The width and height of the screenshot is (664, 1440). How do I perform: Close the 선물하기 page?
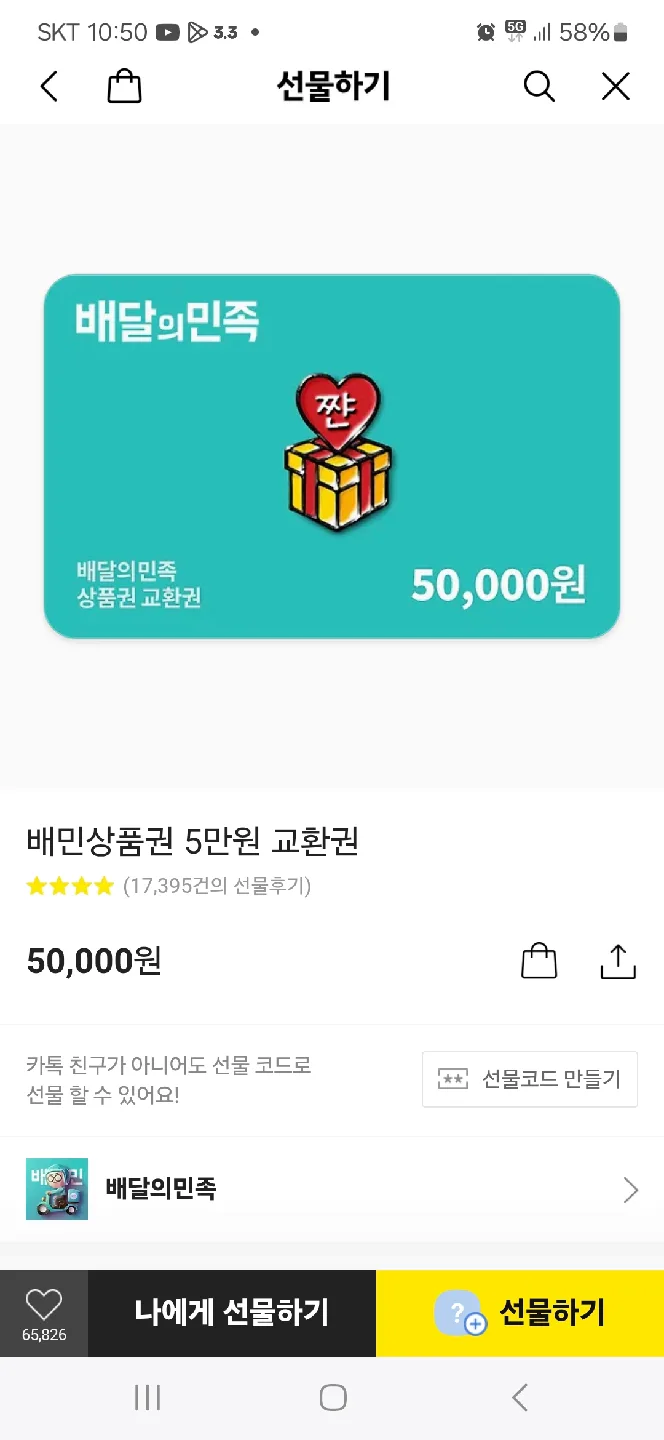[616, 87]
